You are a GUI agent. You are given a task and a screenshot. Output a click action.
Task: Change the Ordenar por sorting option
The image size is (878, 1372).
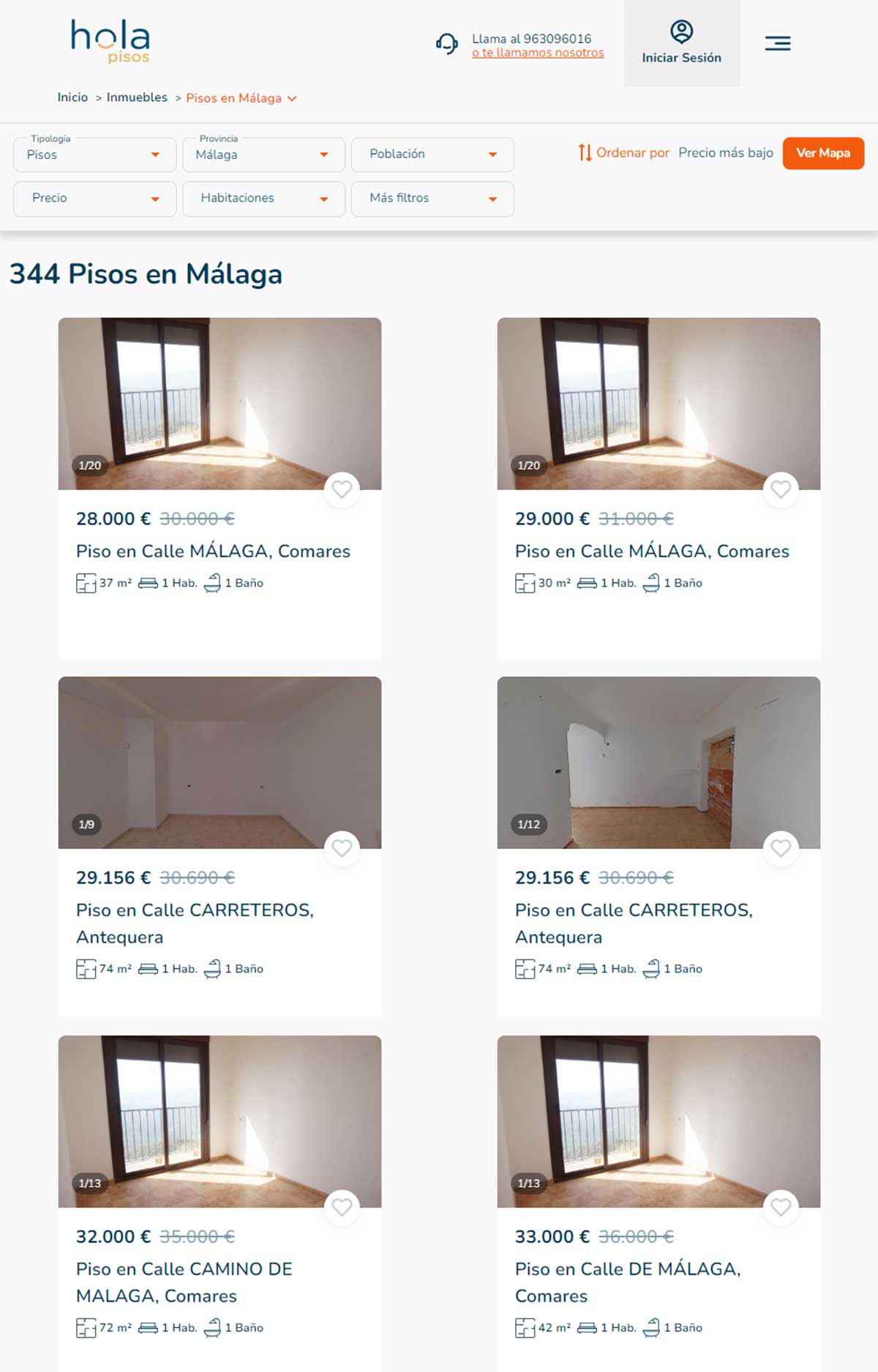click(x=724, y=153)
